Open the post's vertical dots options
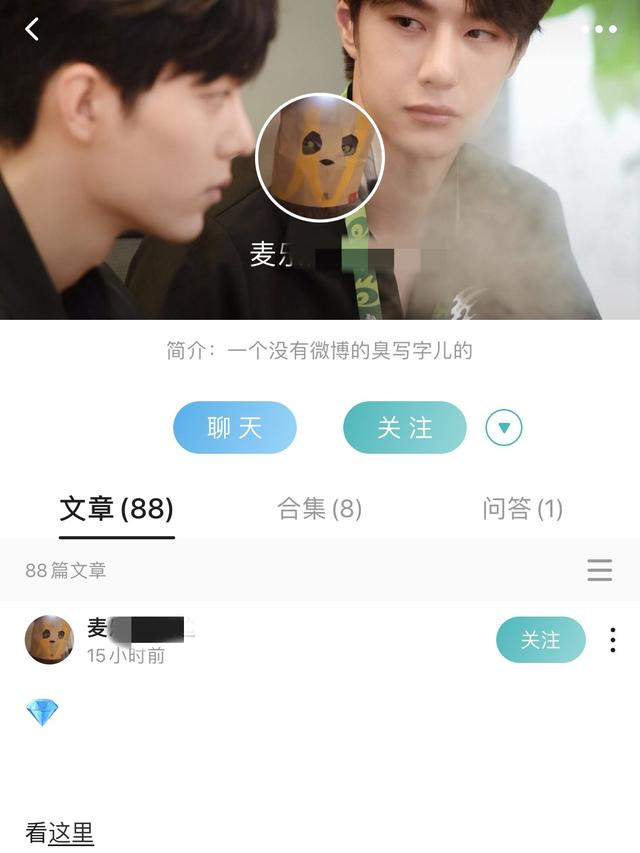This screenshot has width=640, height=853. pyautogui.click(x=613, y=640)
